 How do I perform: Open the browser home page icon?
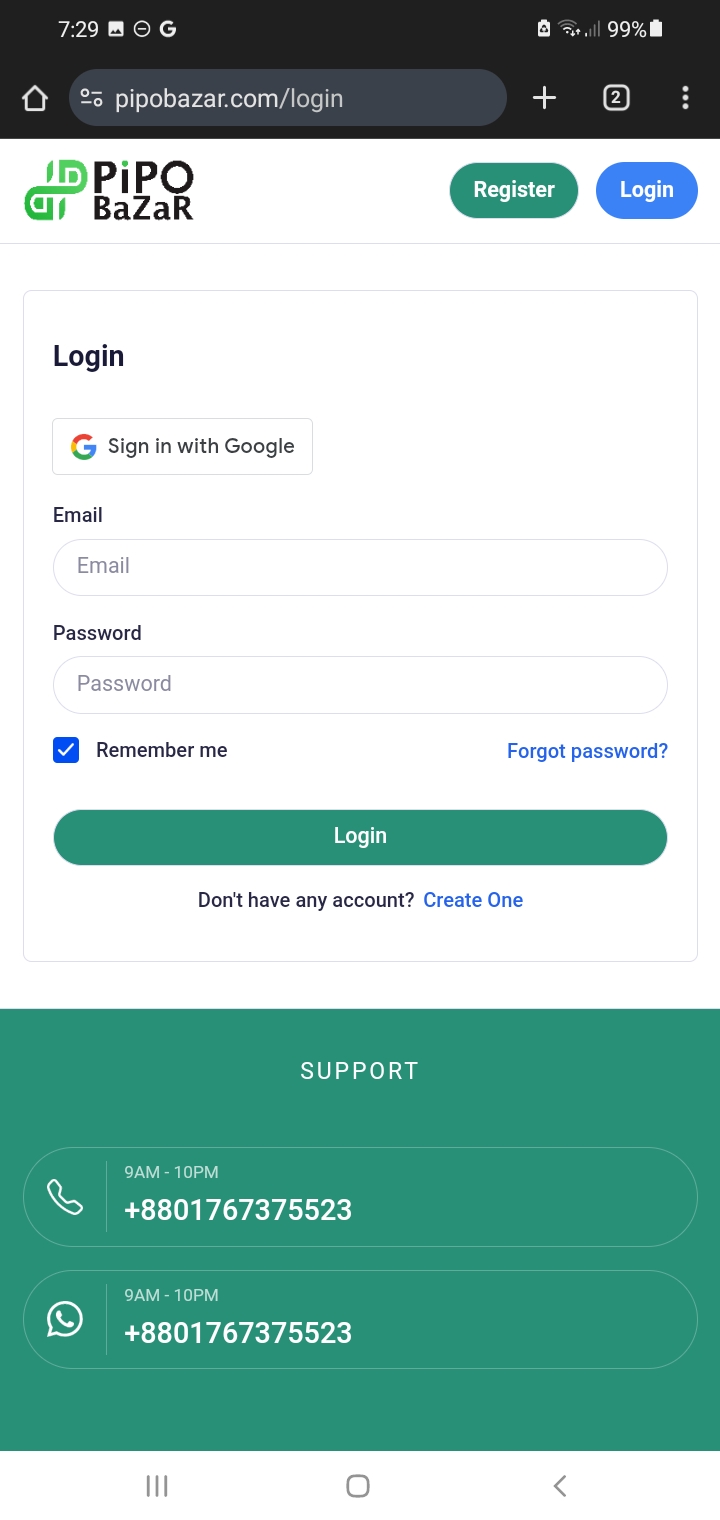[x=35, y=98]
